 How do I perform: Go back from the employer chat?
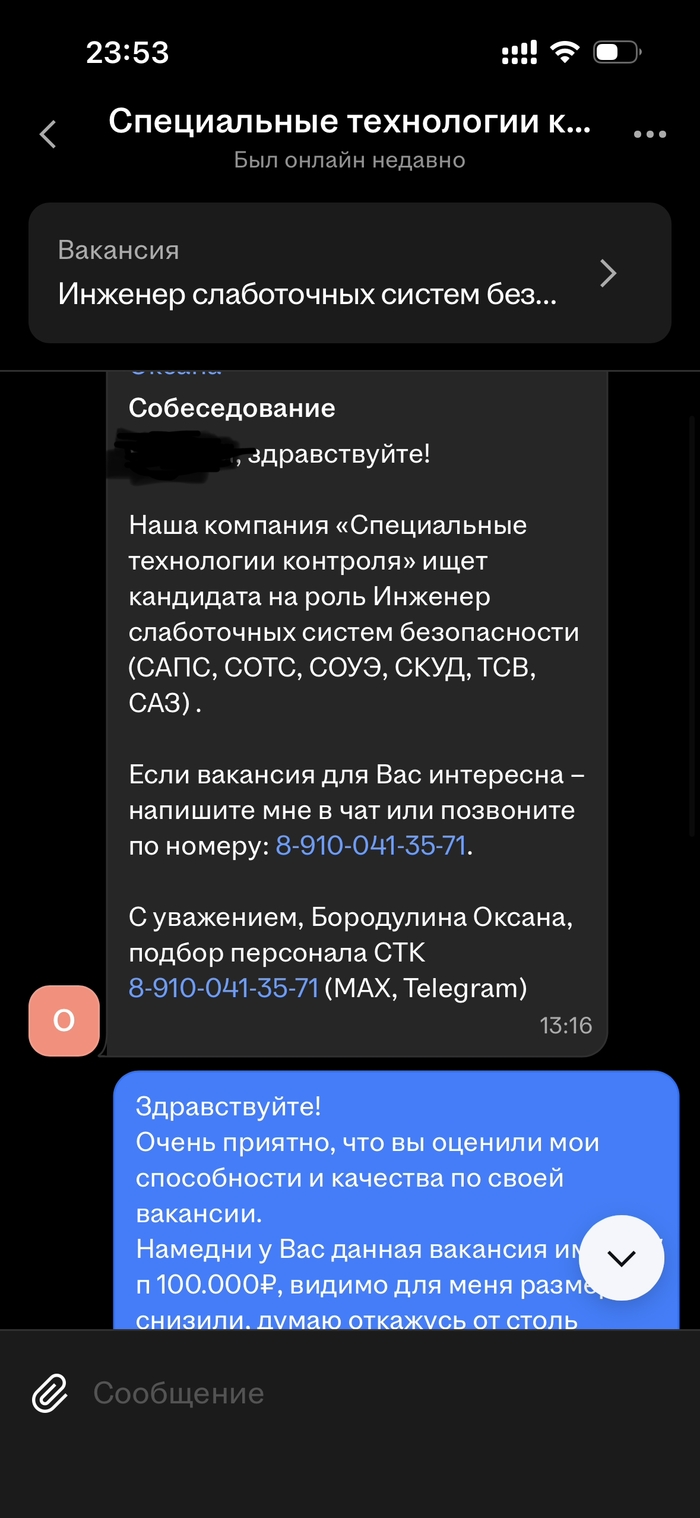click(x=47, y=134)
